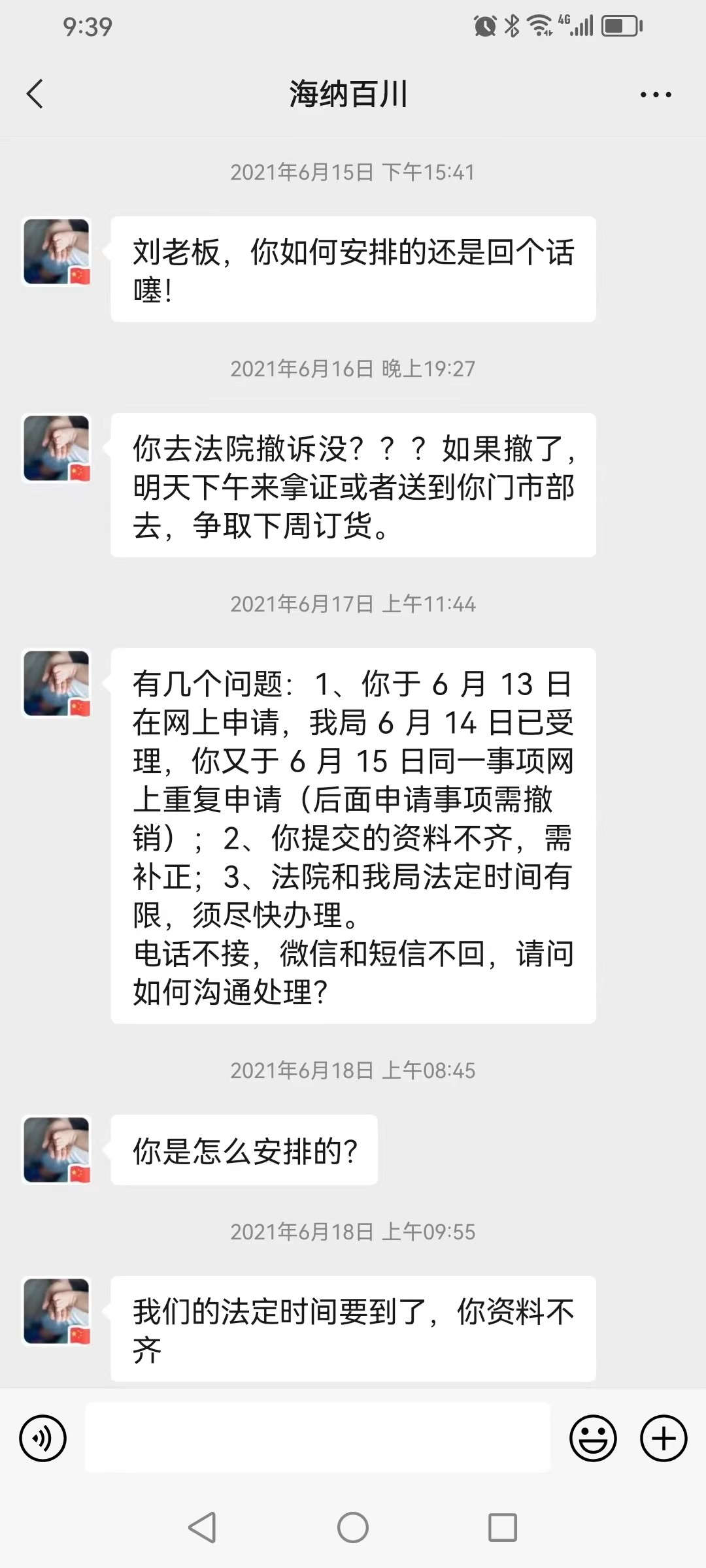The image size is (706, 1568).
Task: Tap the system home button
Action: click(353, 1527)
